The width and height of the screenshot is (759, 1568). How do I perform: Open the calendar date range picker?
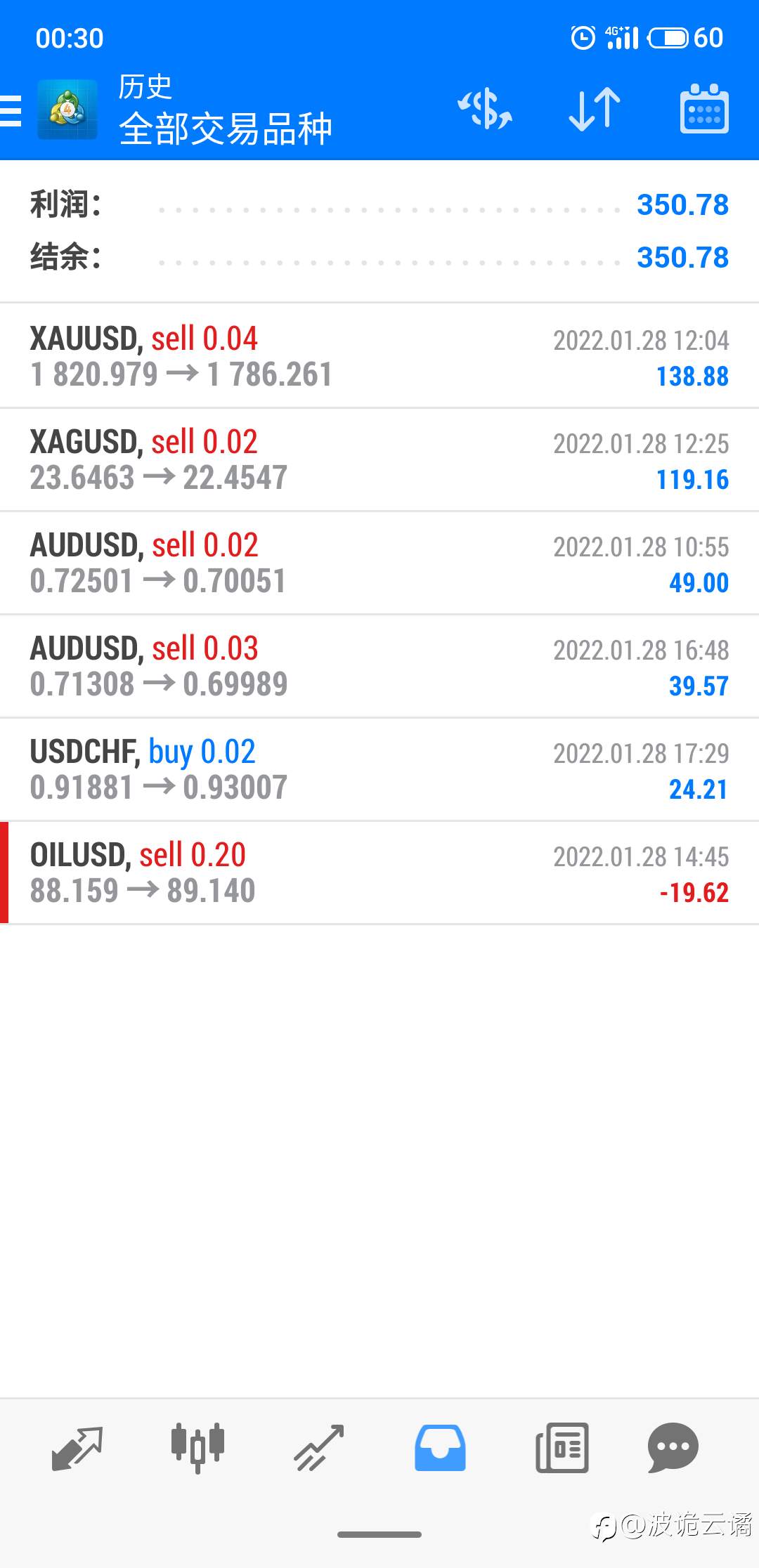point(704,109)
